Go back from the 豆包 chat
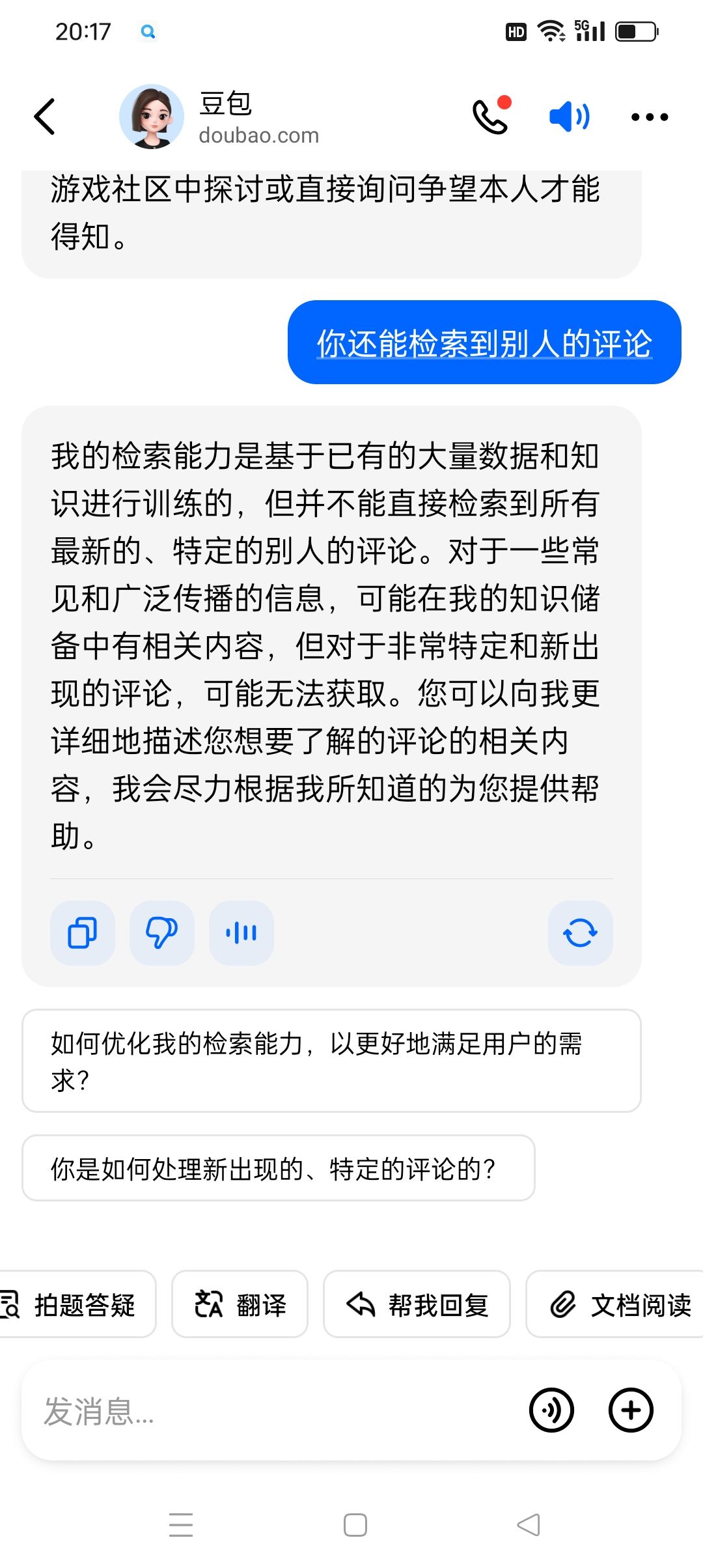The height and width of the screenshot is (1568, 703). point(44,117)
